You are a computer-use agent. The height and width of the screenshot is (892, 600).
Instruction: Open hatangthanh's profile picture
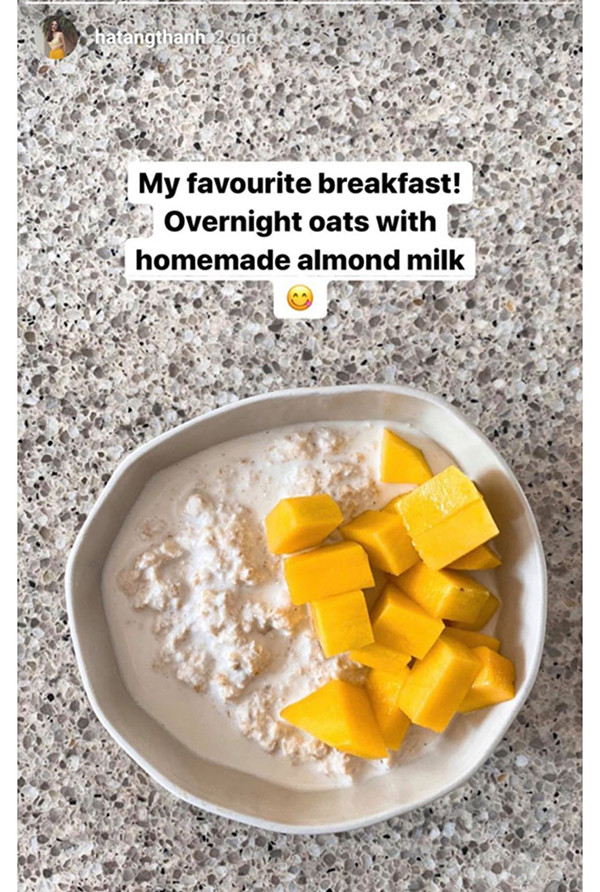click(59, 37)
